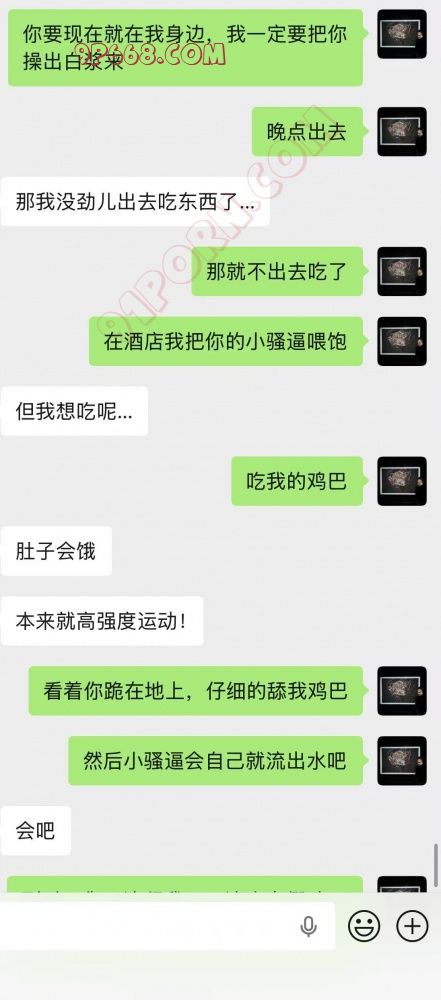
Task: Open sender avatar beside 晚点出去 message
Action: coord(402,131)
